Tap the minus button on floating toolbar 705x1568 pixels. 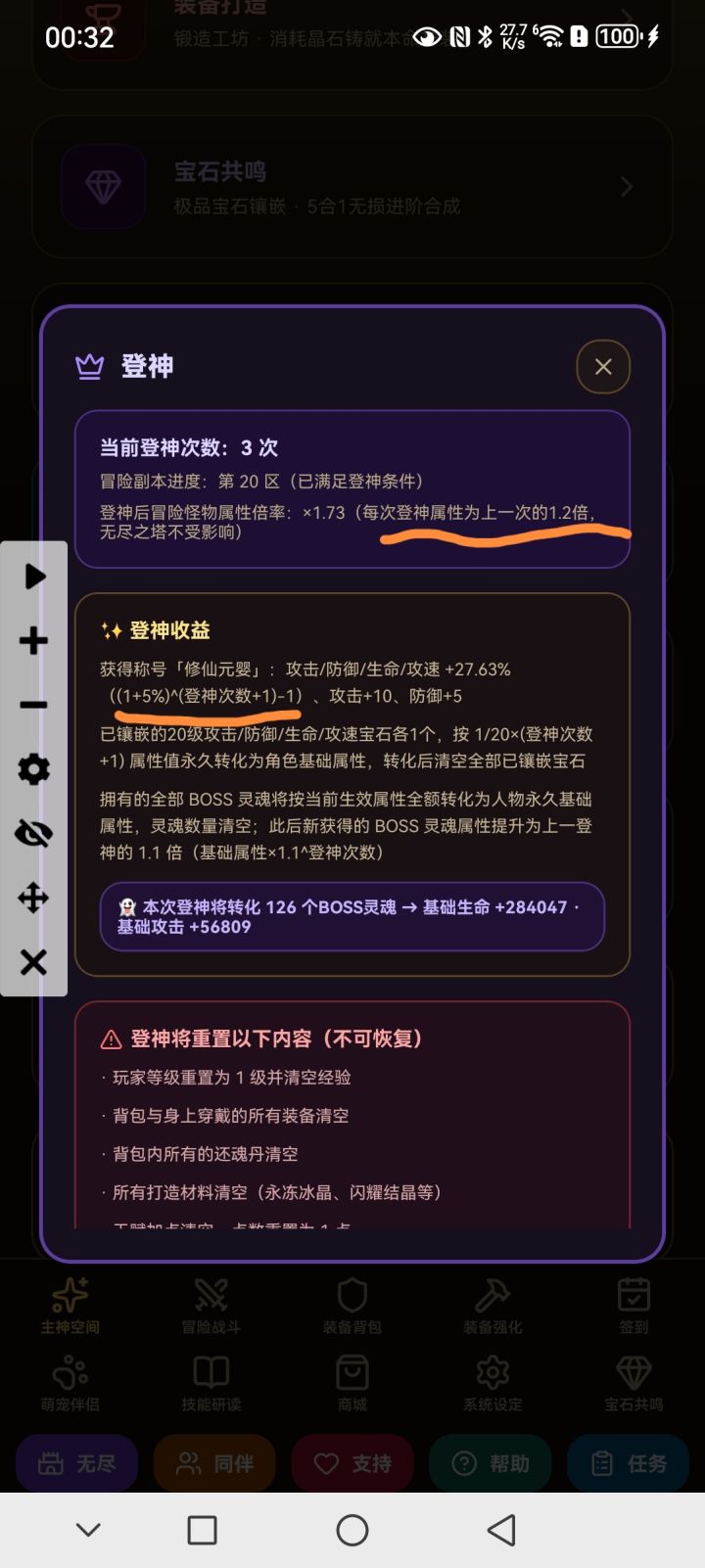coord(34,705)
